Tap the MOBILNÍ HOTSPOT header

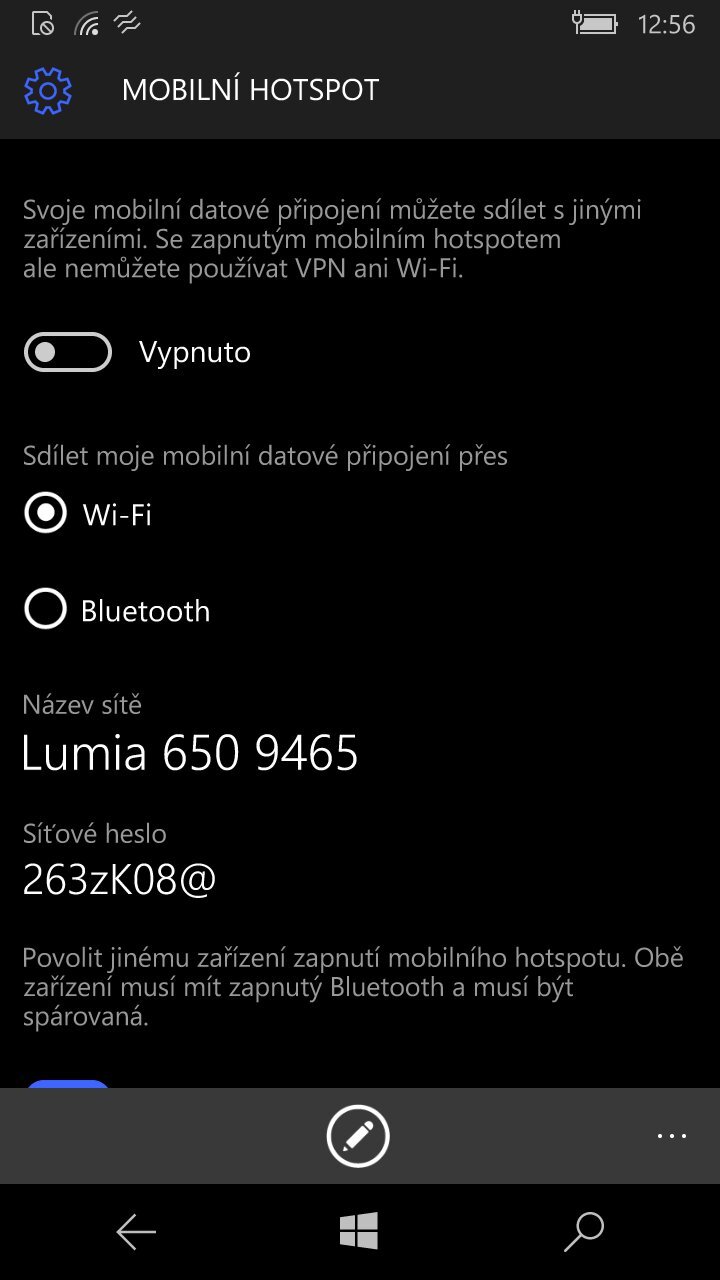249,89
